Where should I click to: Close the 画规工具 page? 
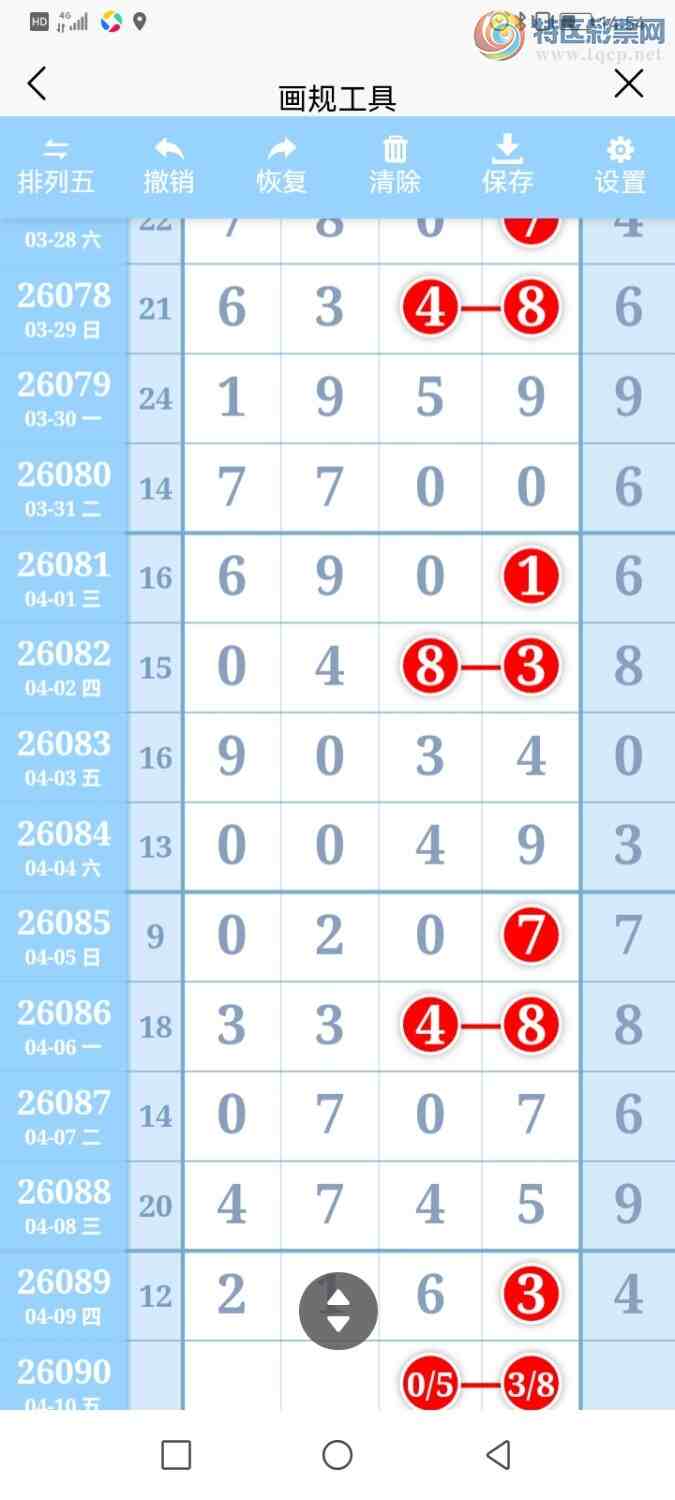[628, 84]
